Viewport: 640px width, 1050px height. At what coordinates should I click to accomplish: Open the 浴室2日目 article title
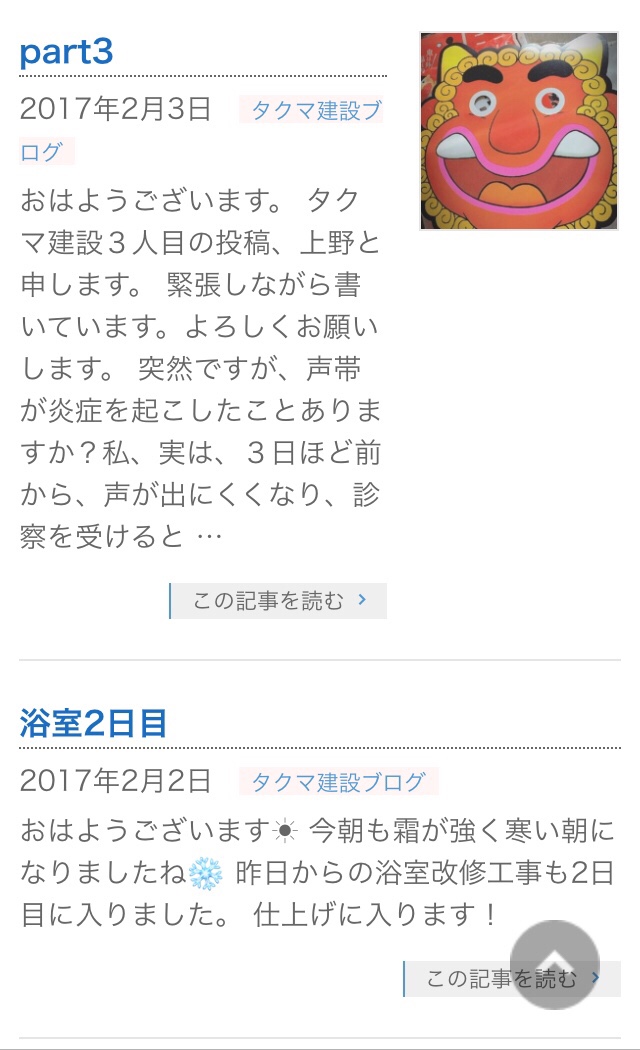(x=93, y=723)
